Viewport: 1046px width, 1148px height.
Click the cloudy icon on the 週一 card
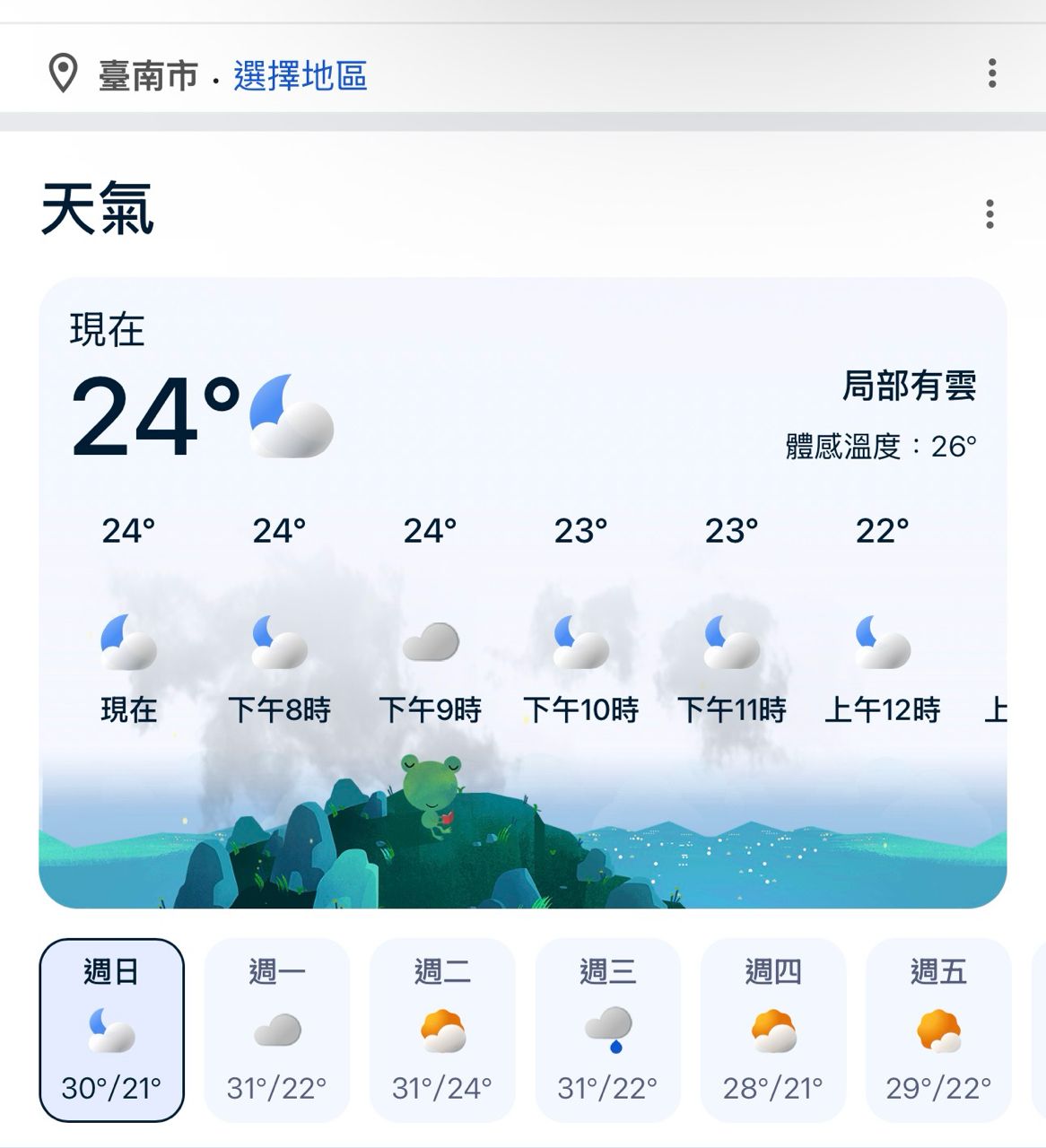pyautogui.click(x=275, y=1028)
